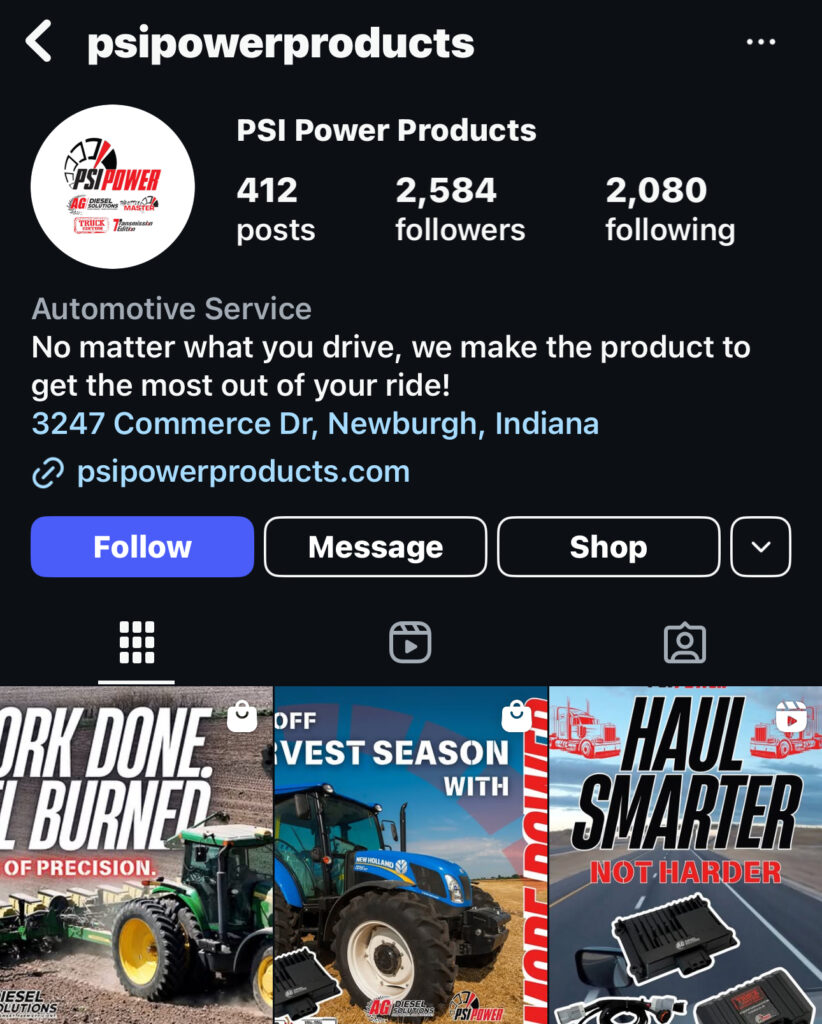The height and width of the screenshot is (1024, 822).
Task: Open the green tractor post
Action: click(x=136, y=855)
